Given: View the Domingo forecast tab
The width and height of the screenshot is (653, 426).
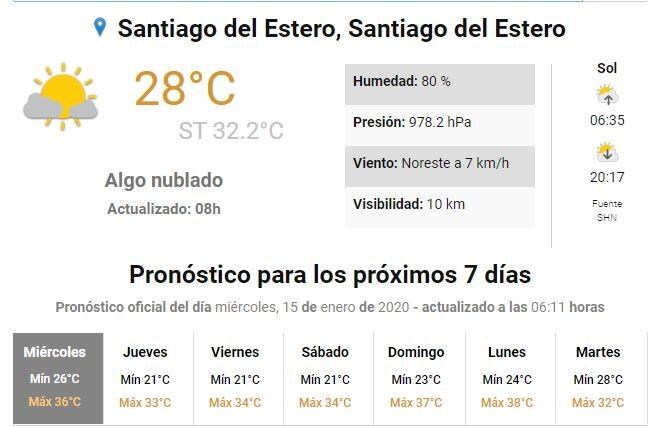Looking at the screenshot, I should (416, 377).
